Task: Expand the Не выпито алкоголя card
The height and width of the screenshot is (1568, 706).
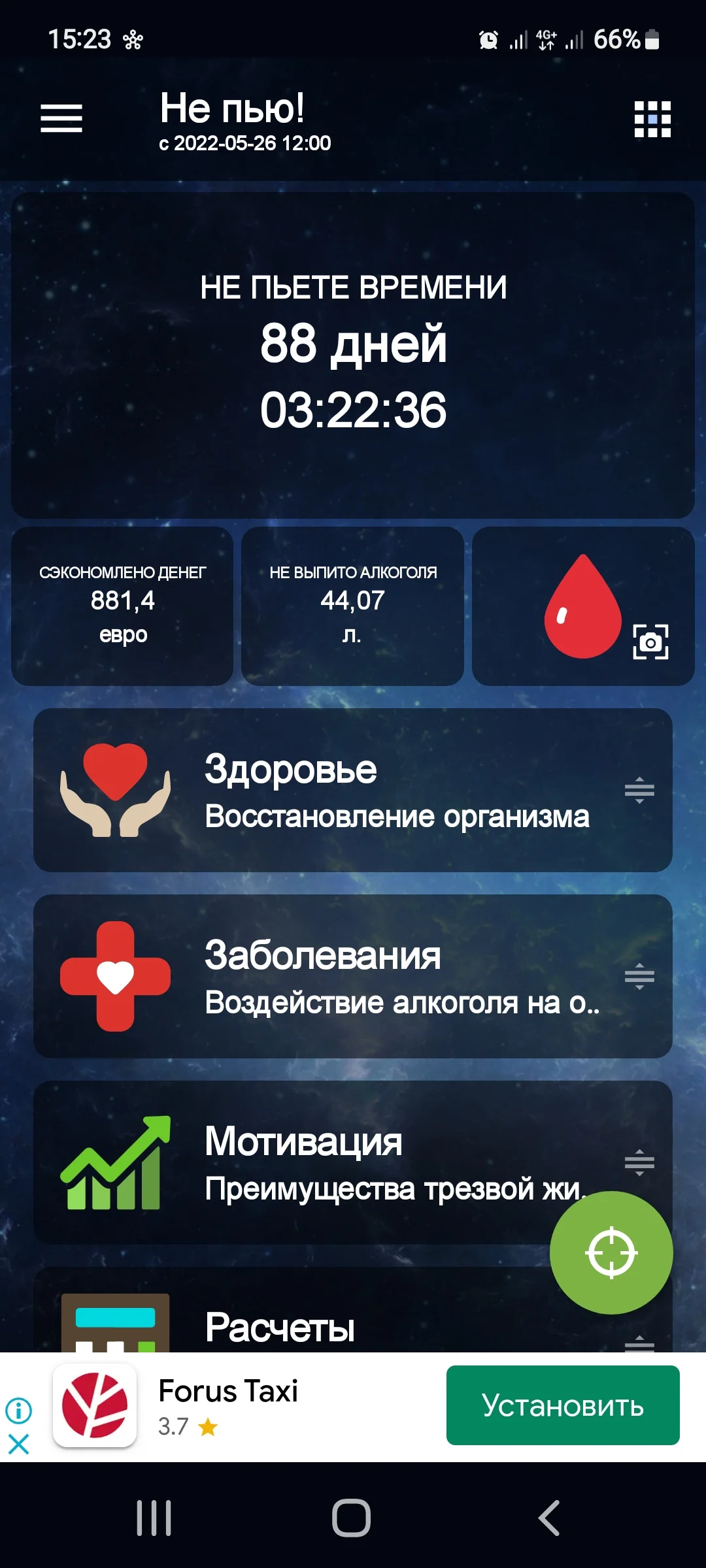Action: point(353,604)
